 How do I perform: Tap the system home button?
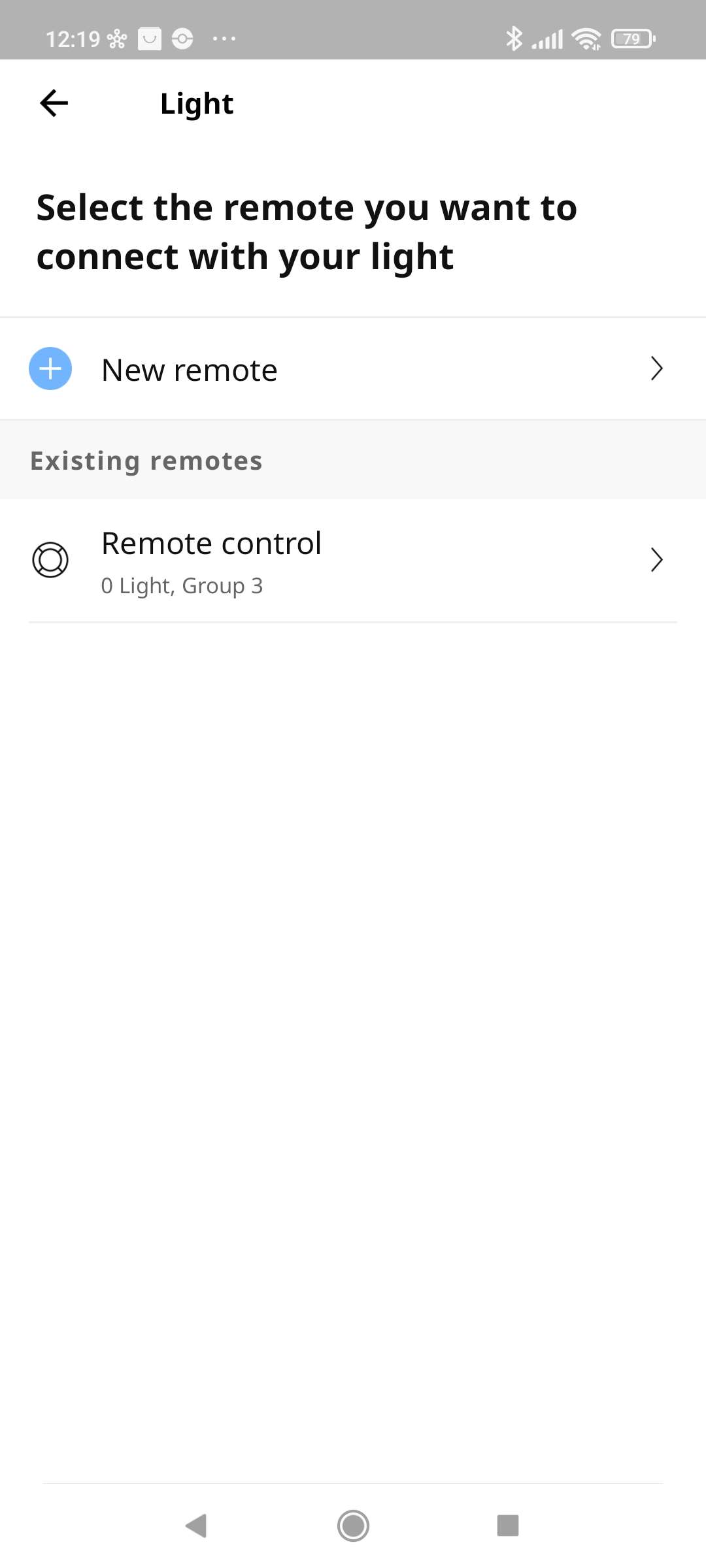point(353,1526)
